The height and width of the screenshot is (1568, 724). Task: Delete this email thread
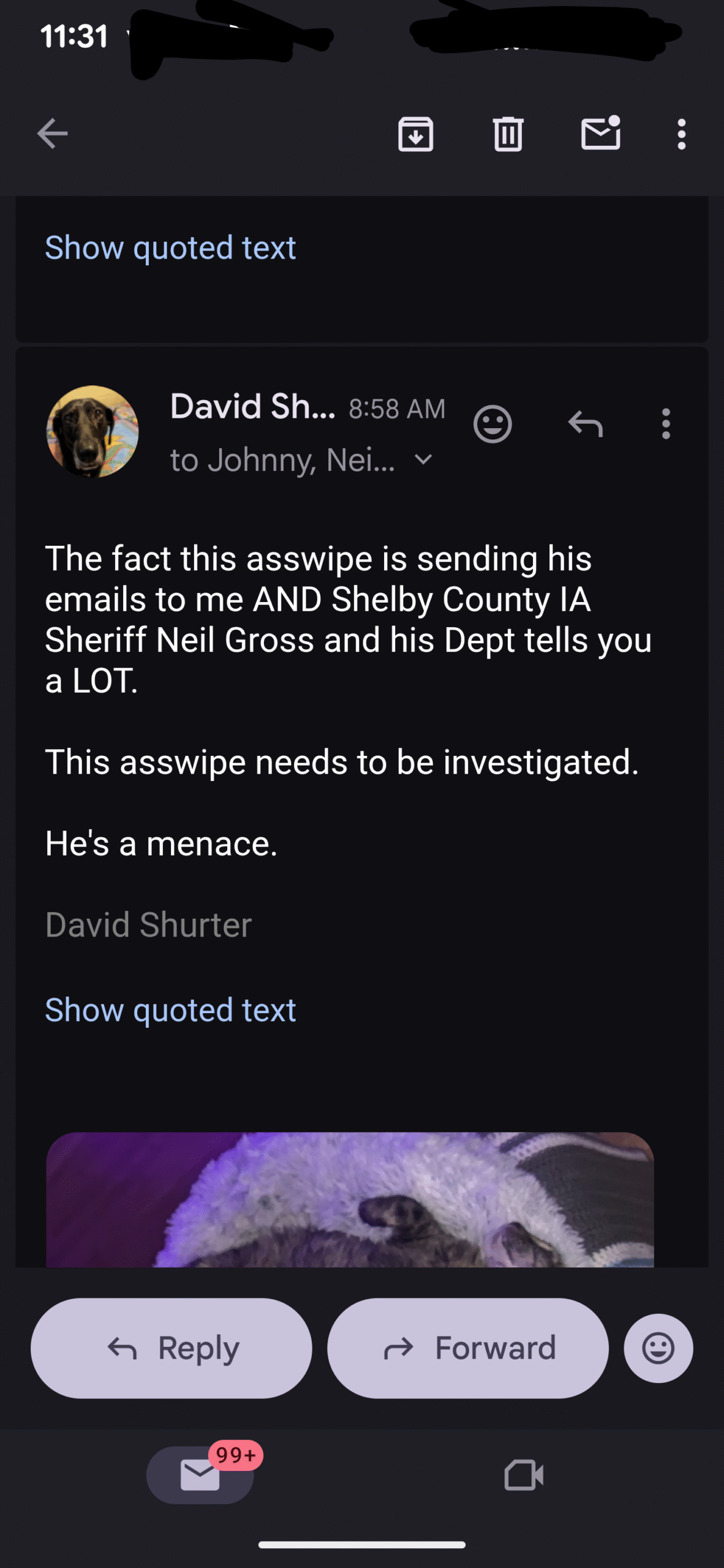click(508, 134)
